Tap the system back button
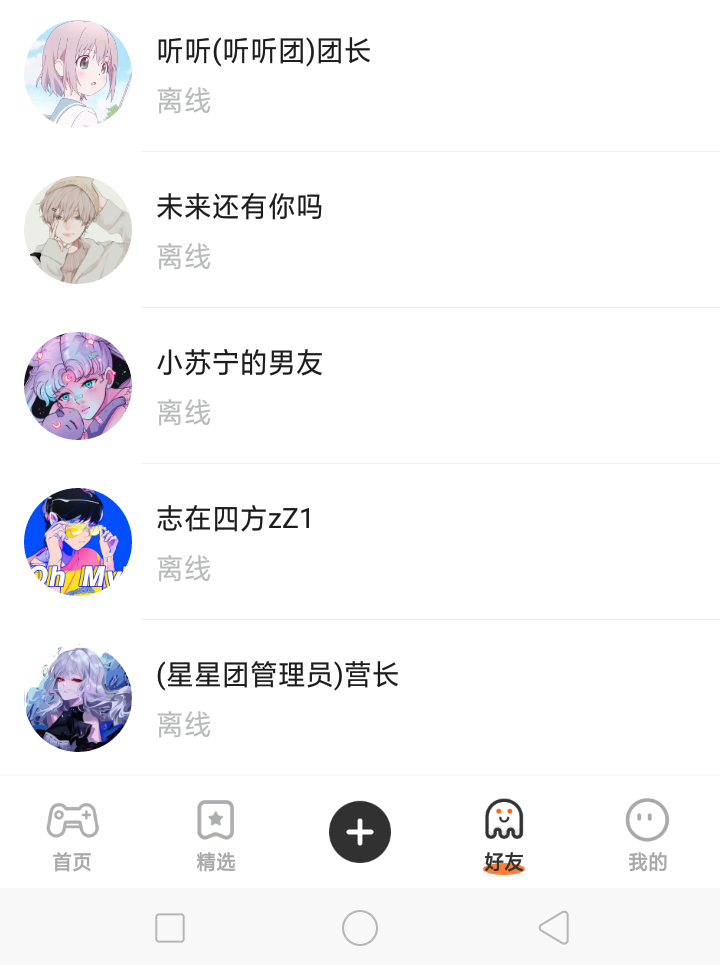Screen dimensions: 720x965 tap(553, 928)
